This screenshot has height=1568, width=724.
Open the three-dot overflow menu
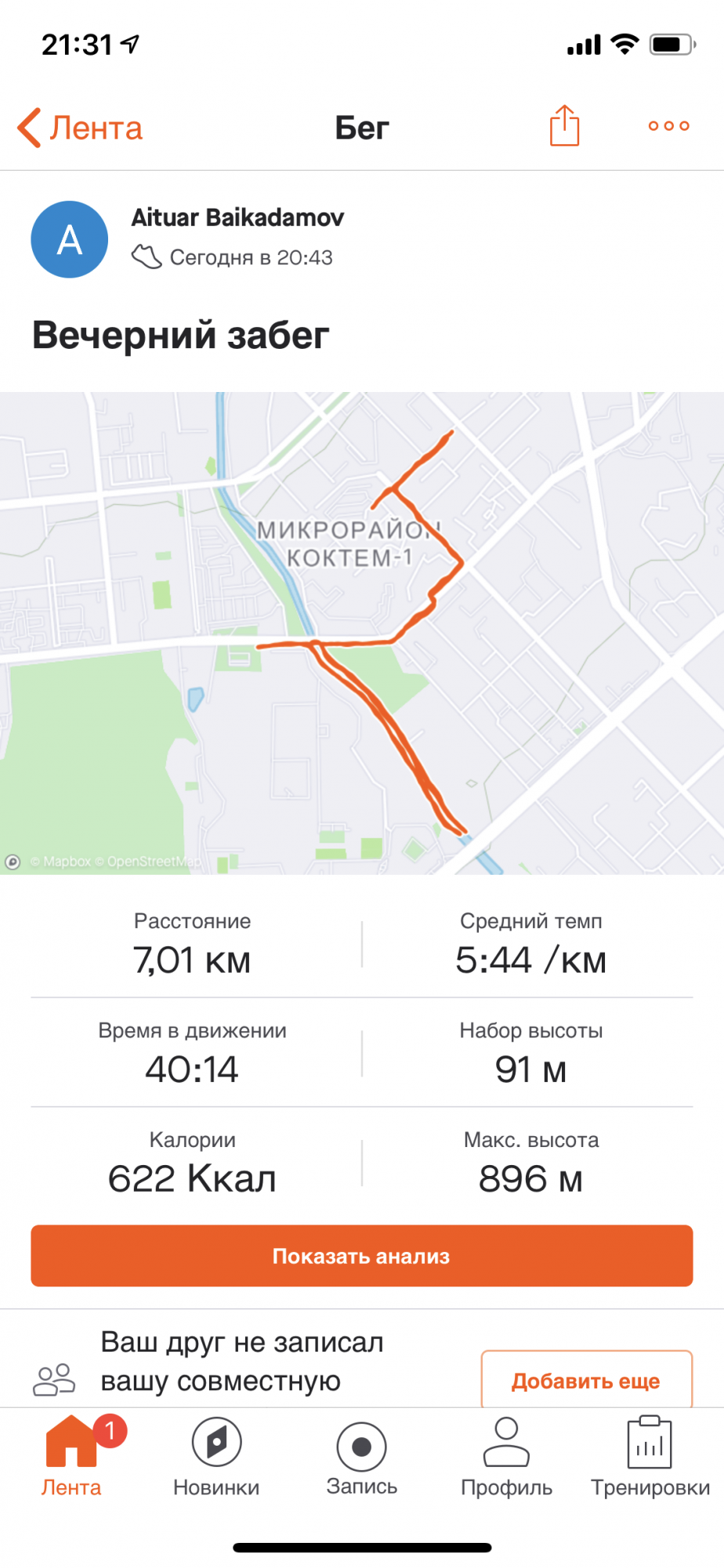pos(668,125)
